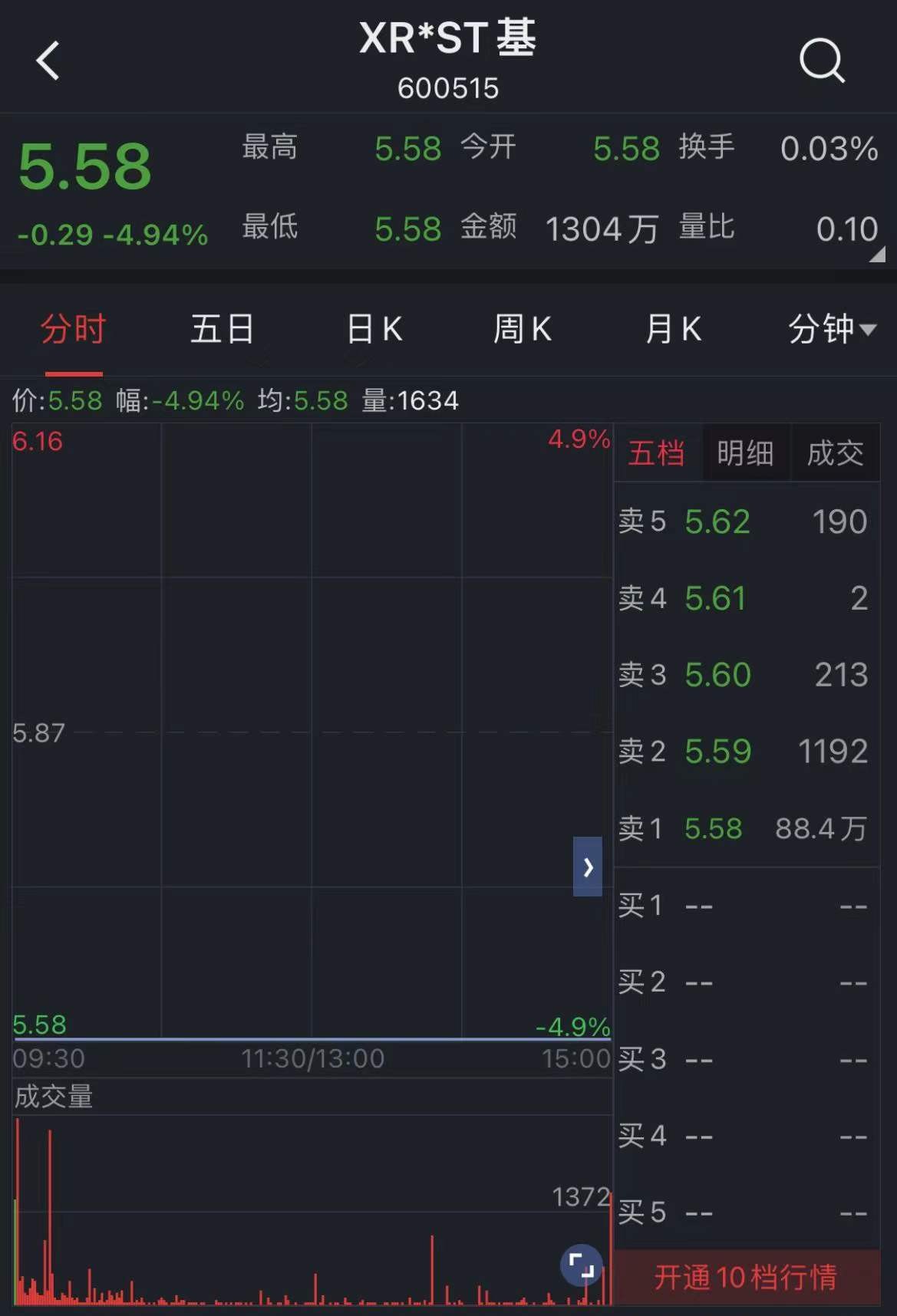Viewport: 897px width, 1316px height.
Task: Tap the 卖1 ask price 5.58
Action: coord(713,828)
